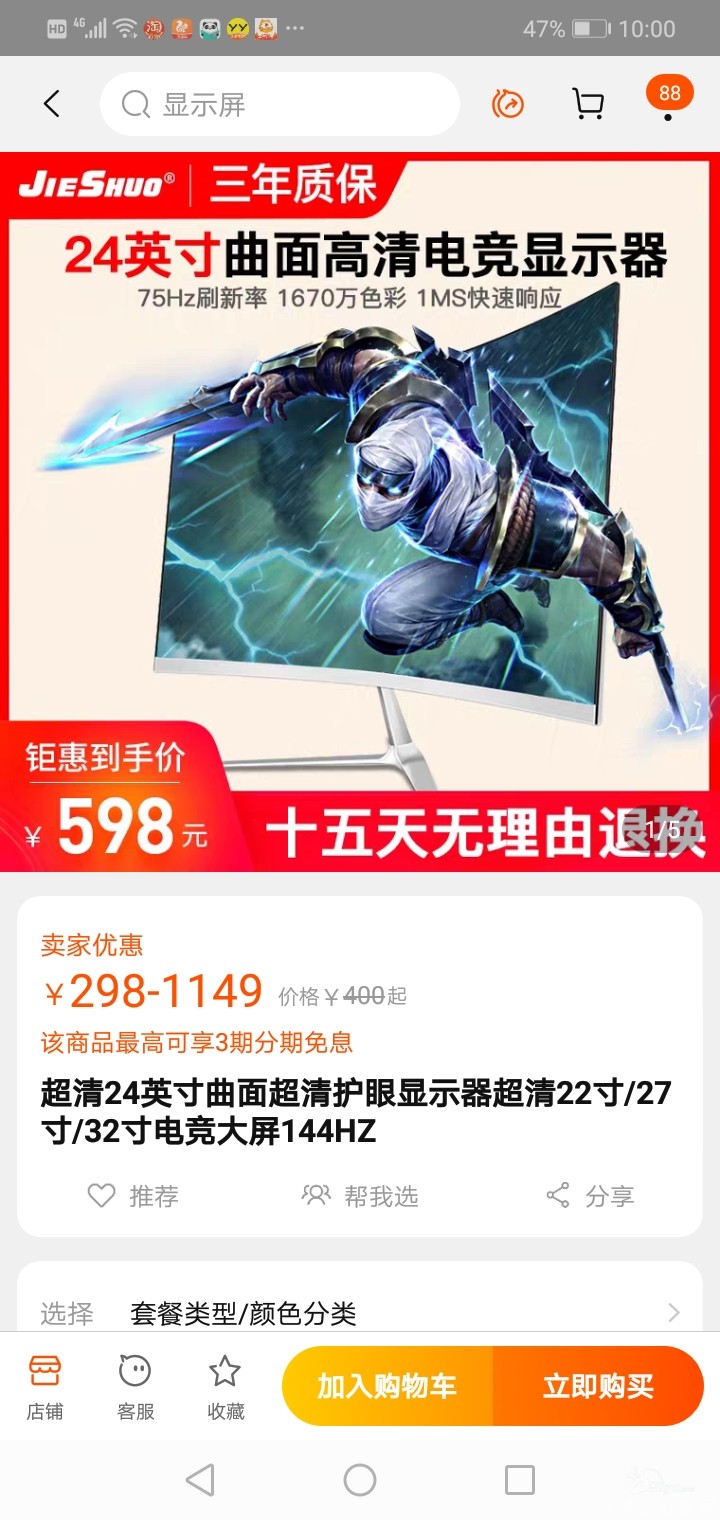Tap the system home button
This screenshot has height=1520, width=720.
coord(360,1480)
